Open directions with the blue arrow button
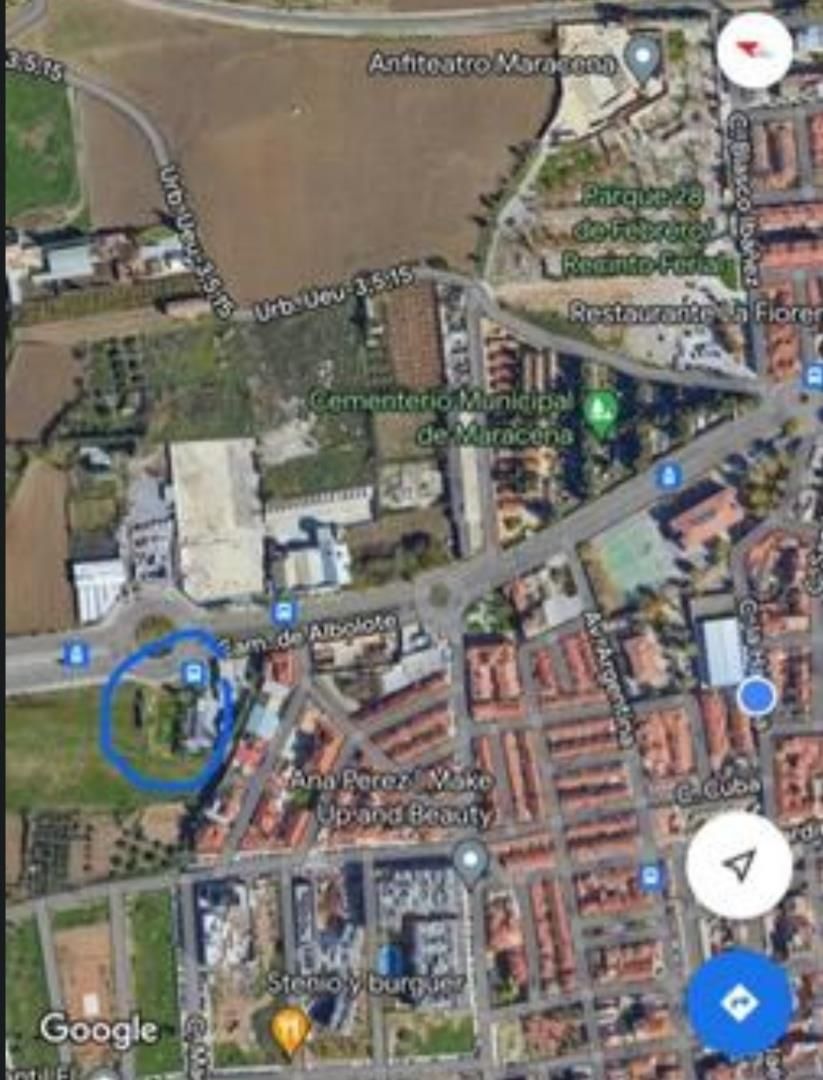 point(740,1002)
